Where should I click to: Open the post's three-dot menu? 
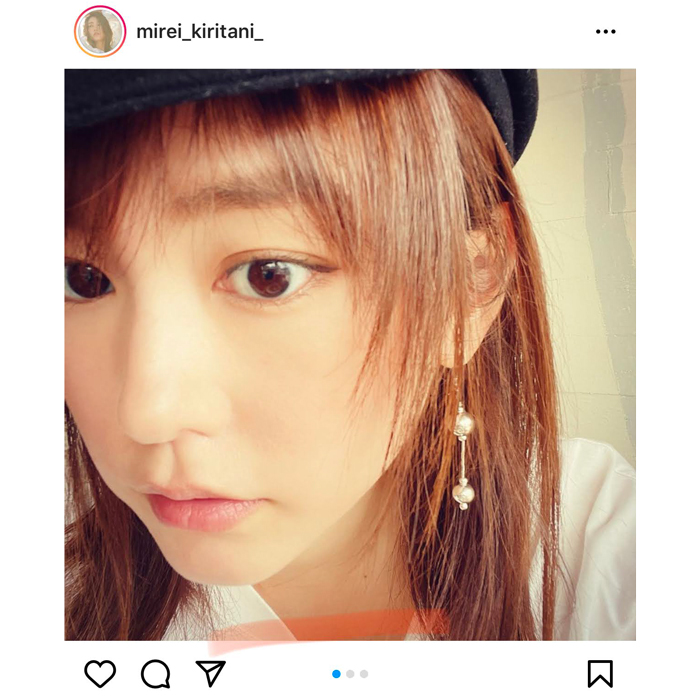[x=605, y=31]
